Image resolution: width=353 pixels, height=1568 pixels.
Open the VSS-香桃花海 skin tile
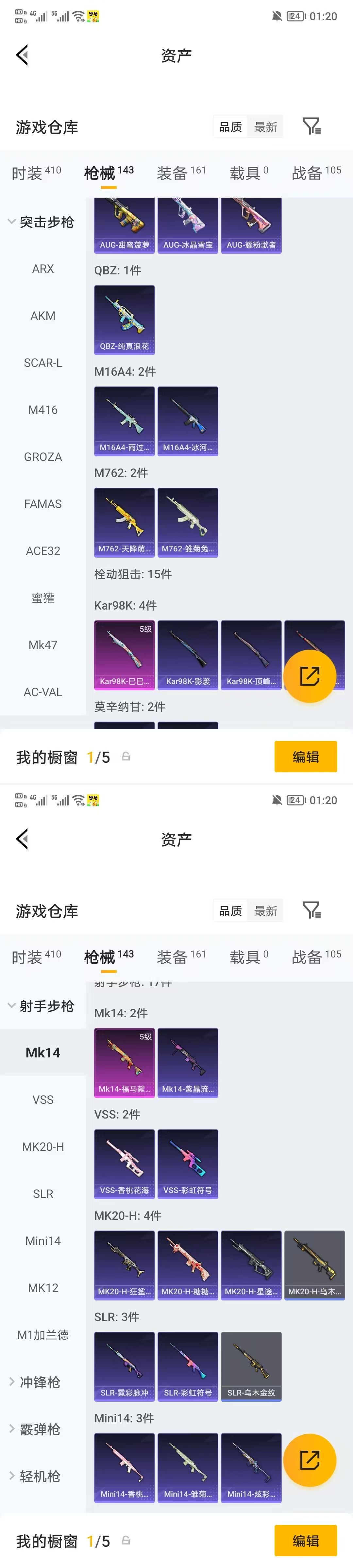[124, 1164]
